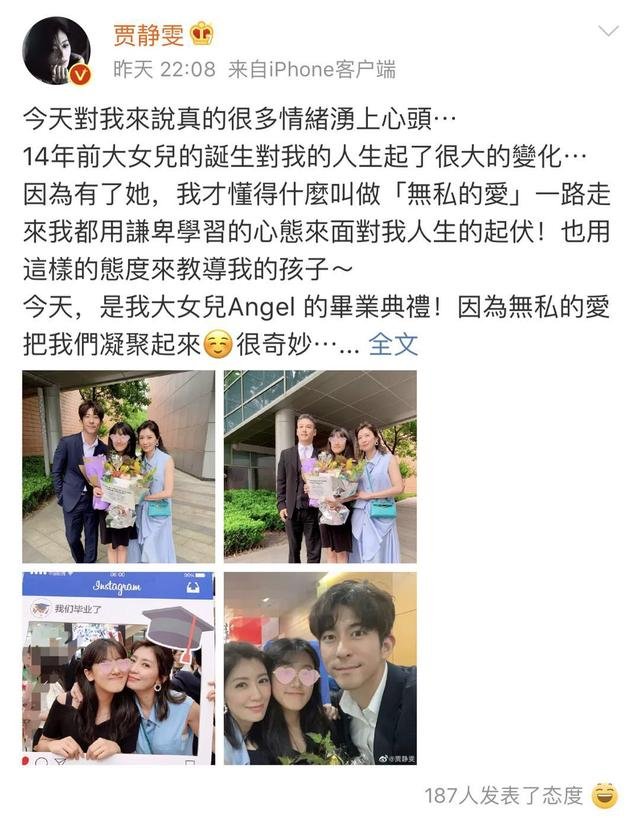Open the second photo outside the glass building
640x818 pixels.
pyautogui.click(x=320, y=467)
